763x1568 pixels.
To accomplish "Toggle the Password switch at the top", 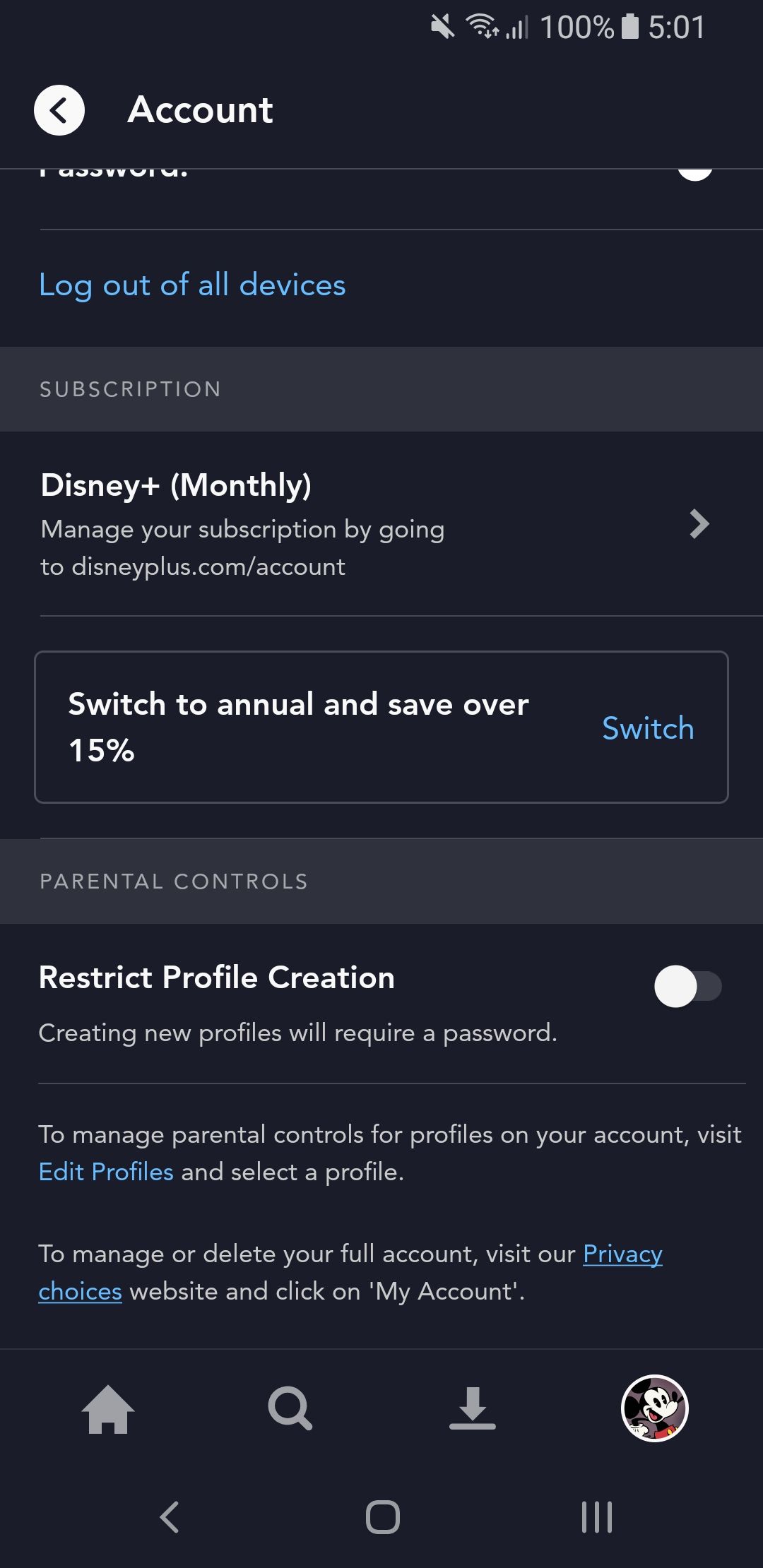I will tap(694, 172).
